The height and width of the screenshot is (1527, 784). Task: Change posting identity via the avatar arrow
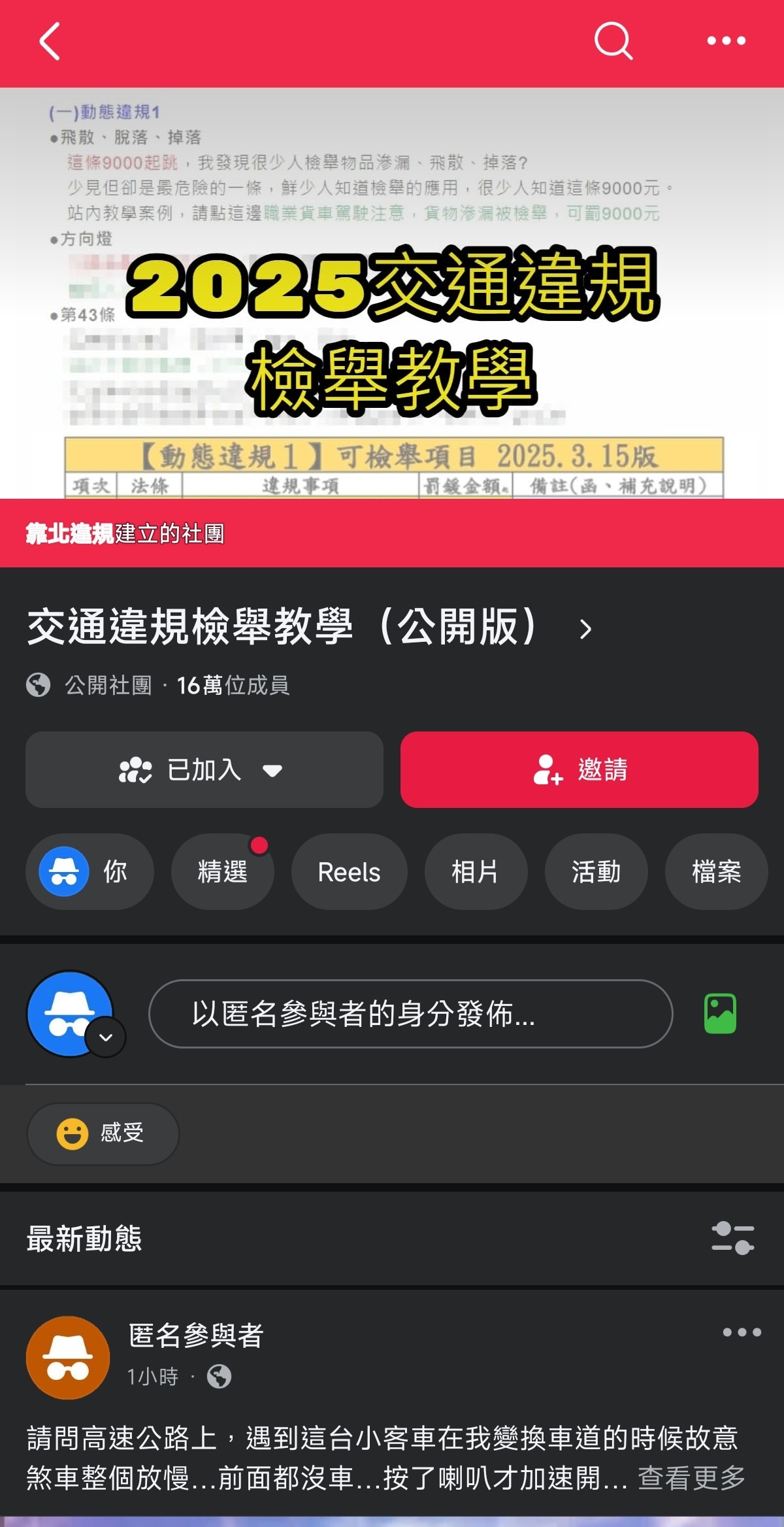pyautogui.click(x=106, y=1037)
